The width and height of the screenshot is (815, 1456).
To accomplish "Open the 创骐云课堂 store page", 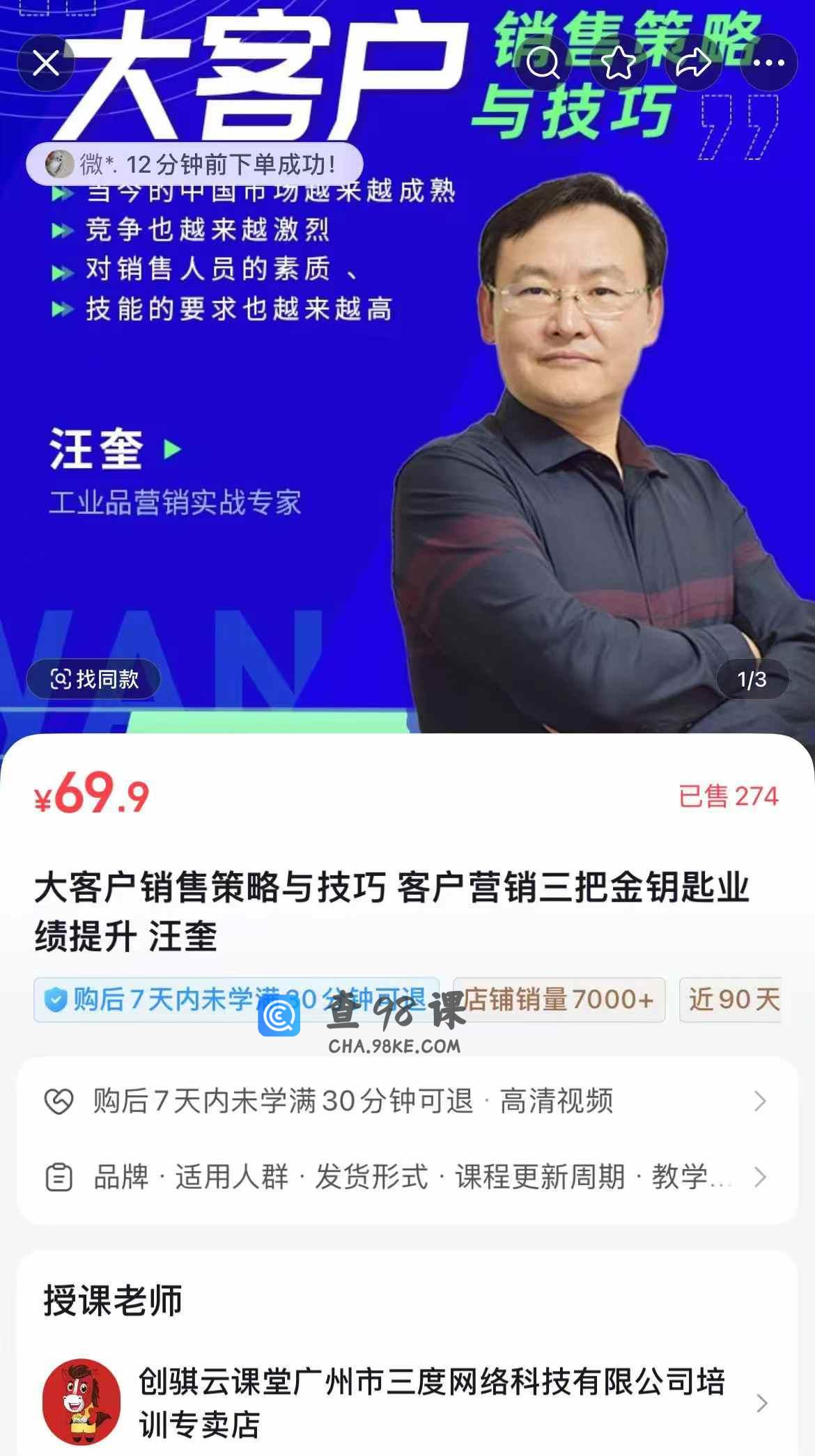I will 407,1403.
